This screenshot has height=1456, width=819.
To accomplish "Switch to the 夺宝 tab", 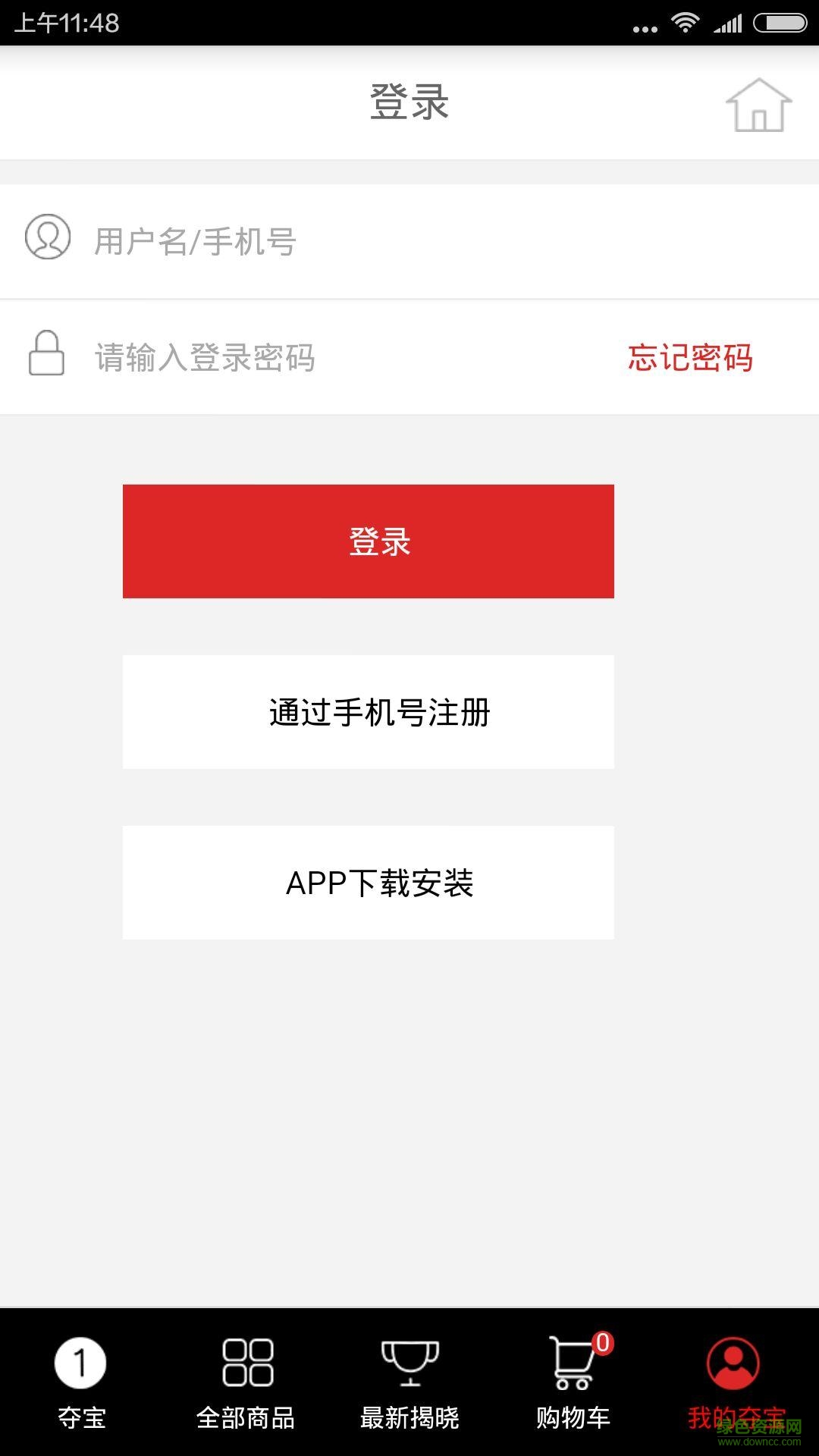I will coord(81,1417).
